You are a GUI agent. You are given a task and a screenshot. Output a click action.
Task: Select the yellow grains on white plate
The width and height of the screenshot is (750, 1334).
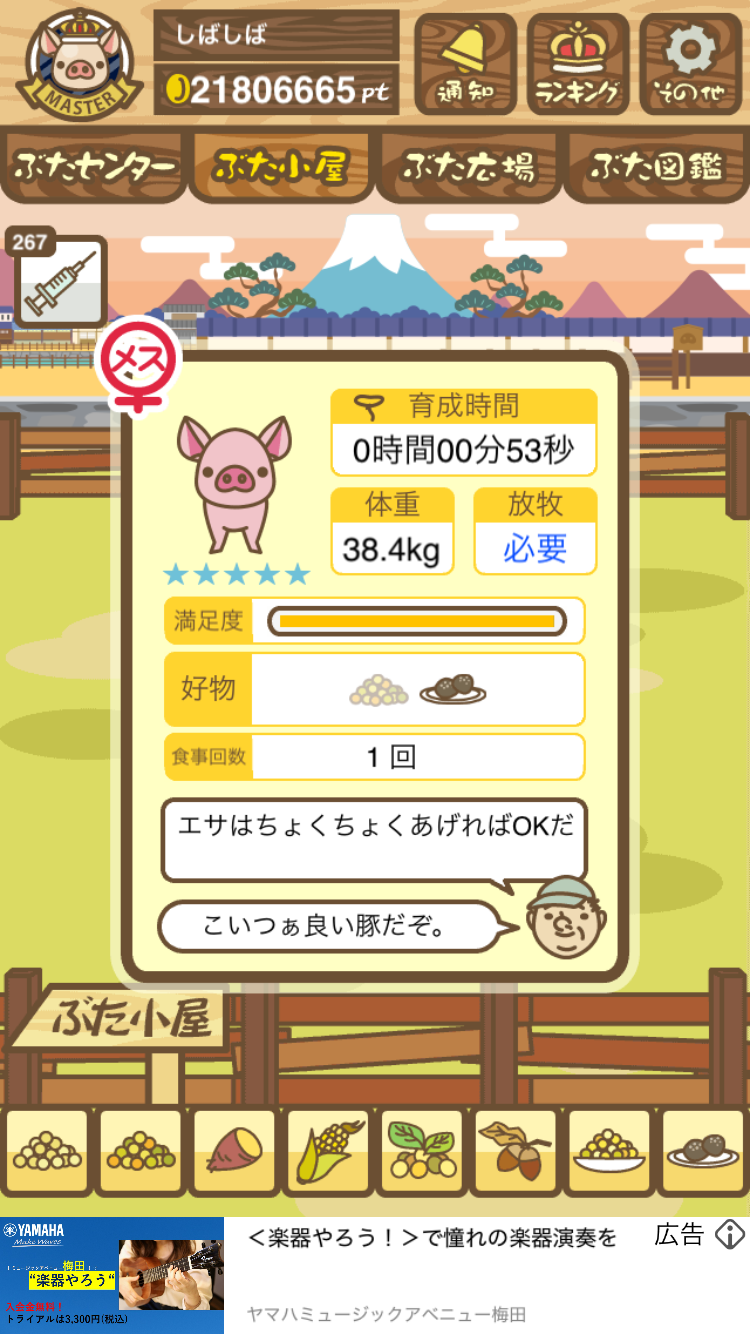[x=608, y=1152]
